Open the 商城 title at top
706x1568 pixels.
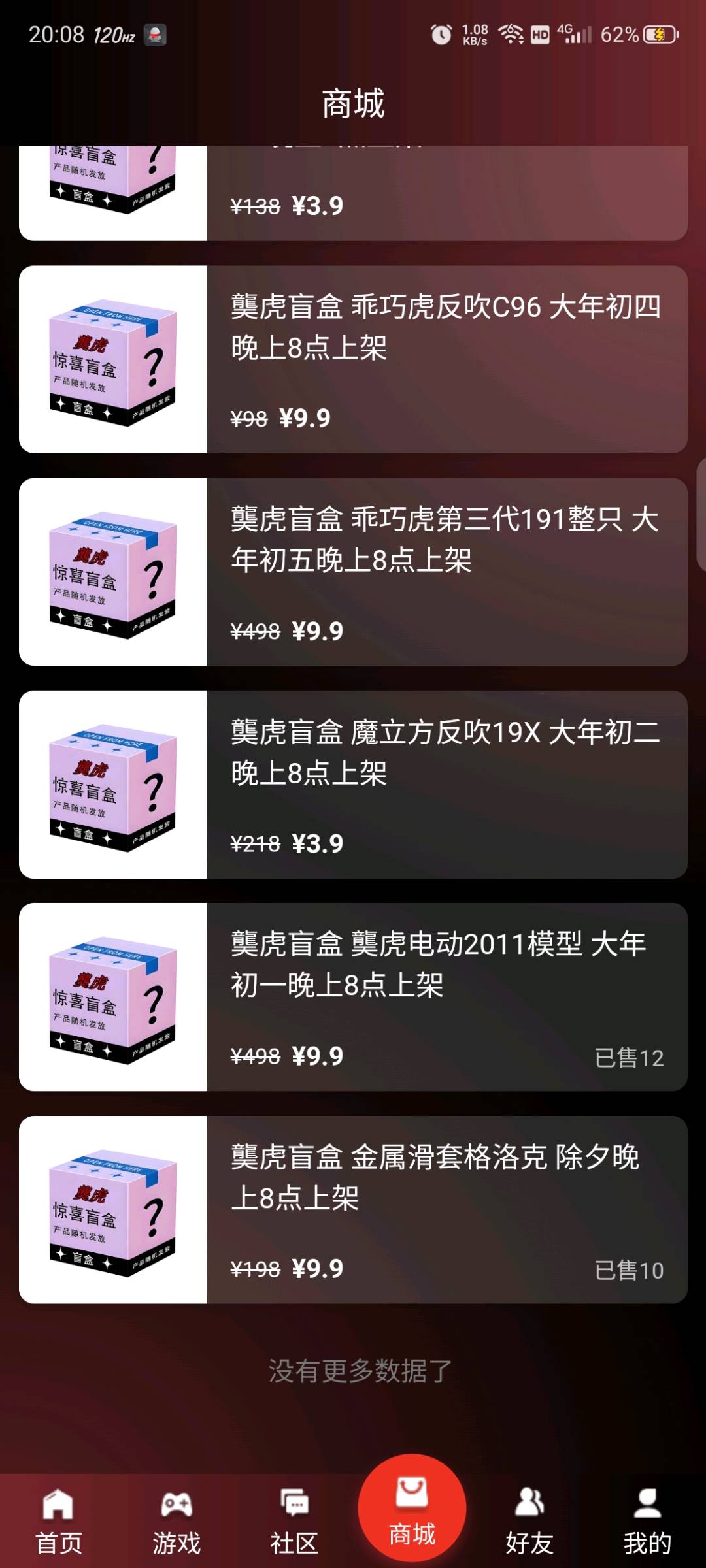pos(353,103)
